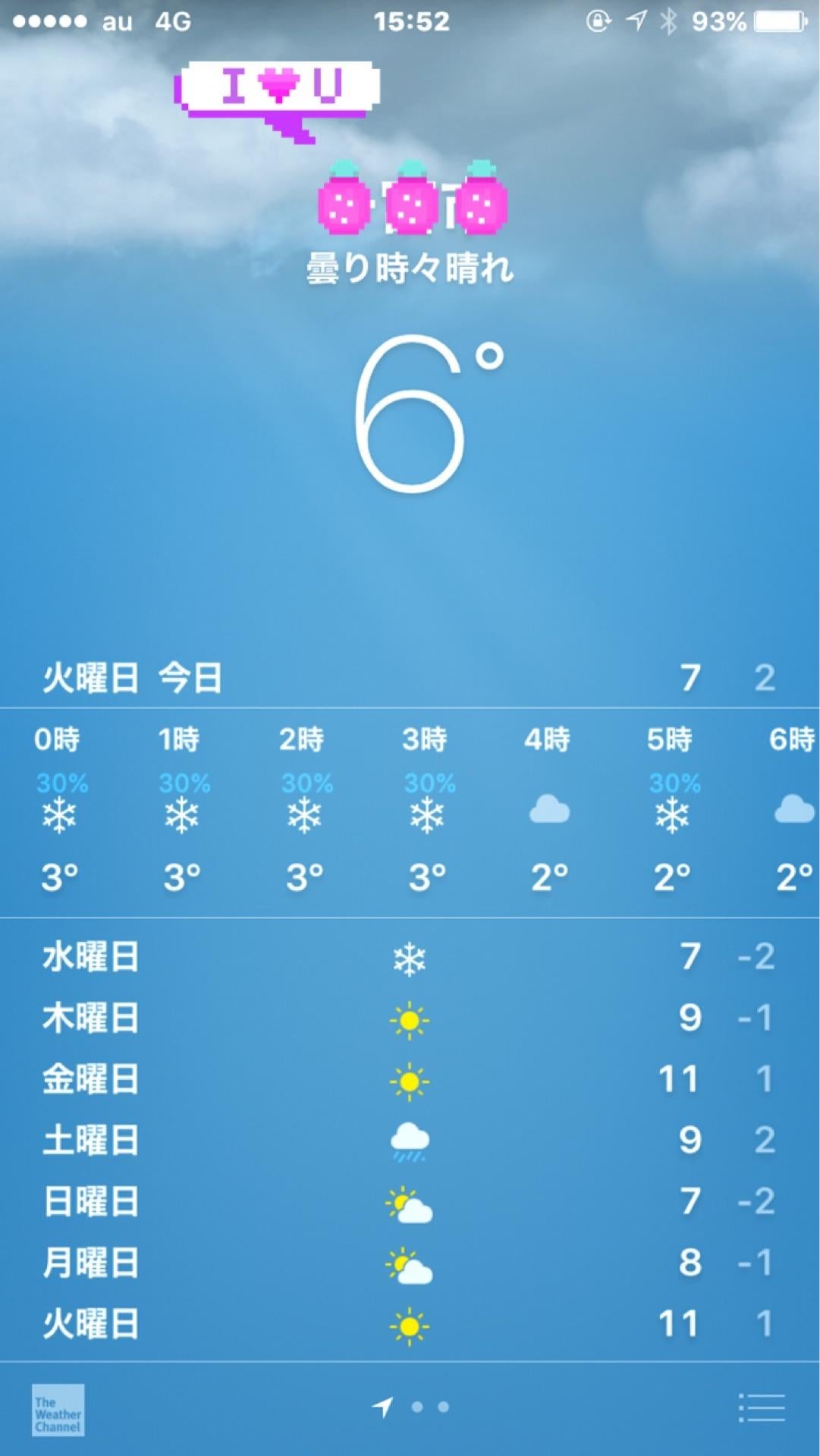Tap the cloud icon at 4時
The width and height of the screenshot is (820, 1456).
click(x=548, y=811)
